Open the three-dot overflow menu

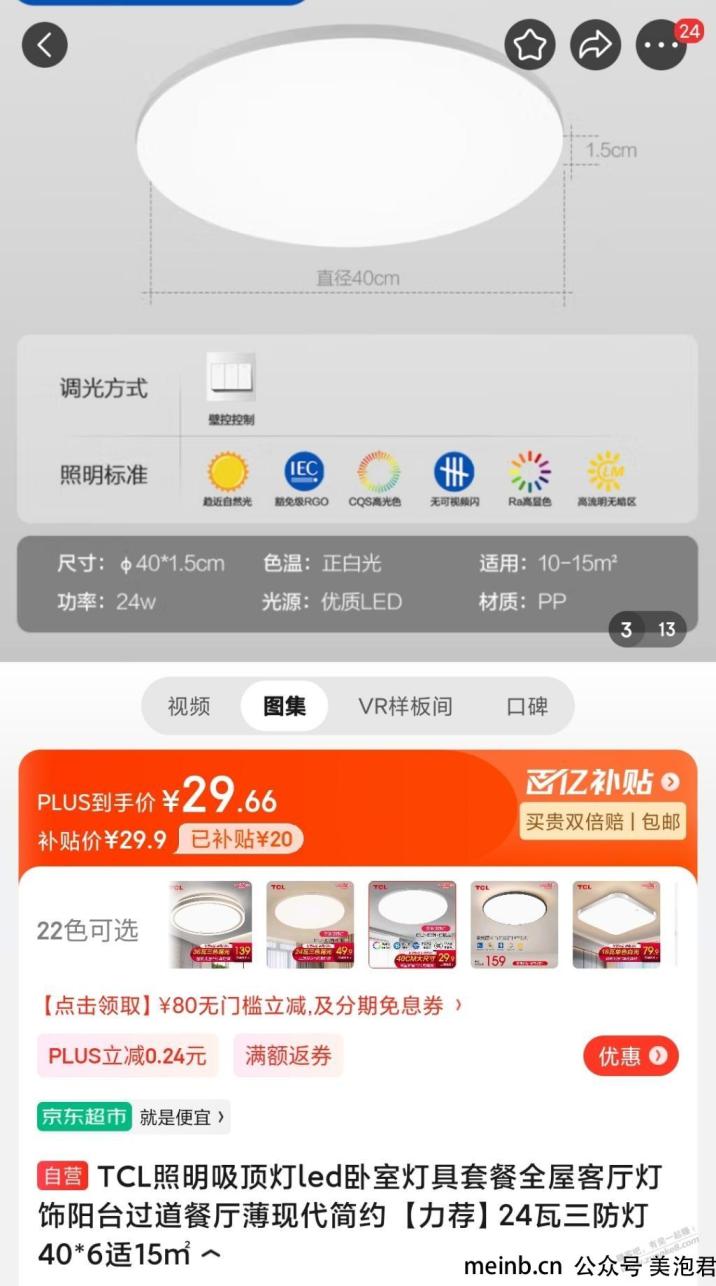click(x=662, y=44)
